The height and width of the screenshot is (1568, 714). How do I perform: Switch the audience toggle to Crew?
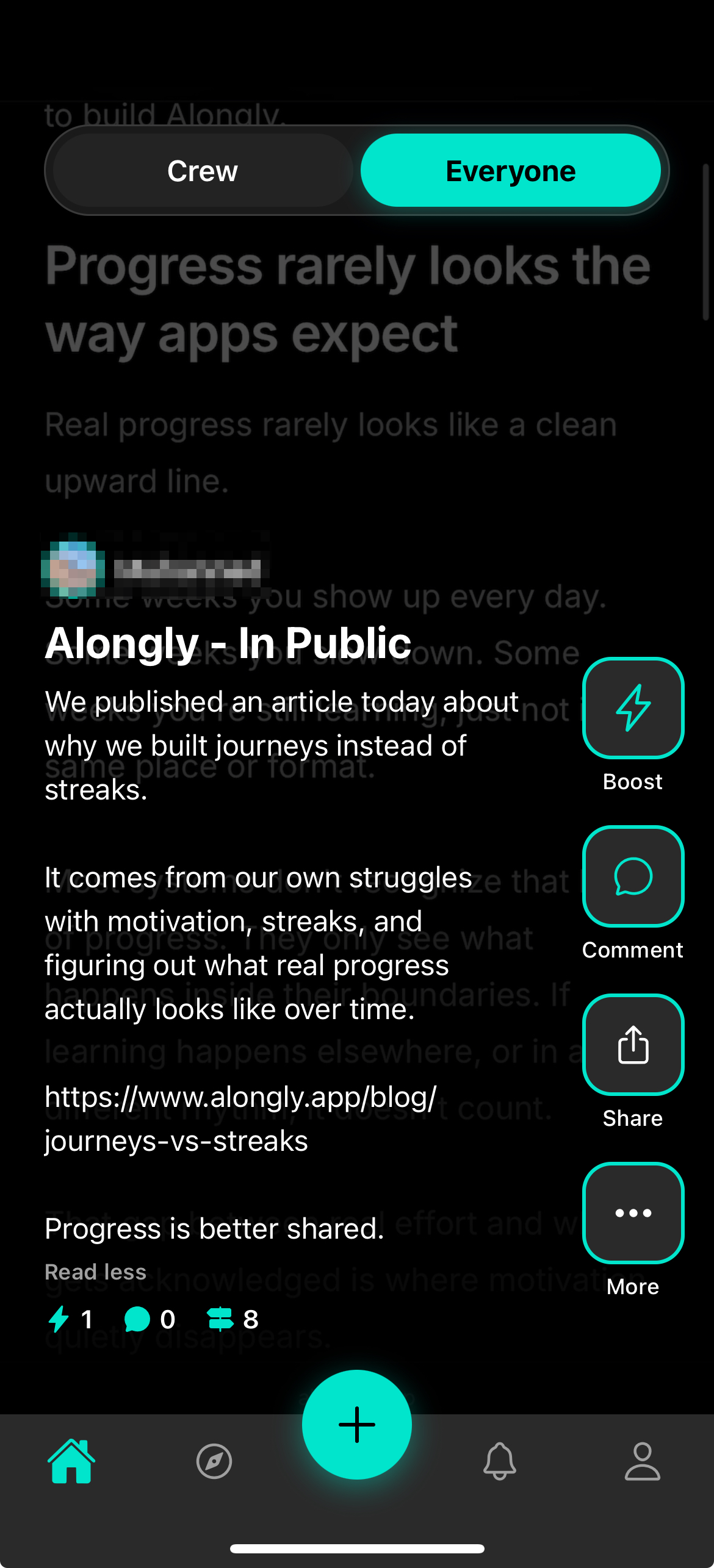[203, 171]
